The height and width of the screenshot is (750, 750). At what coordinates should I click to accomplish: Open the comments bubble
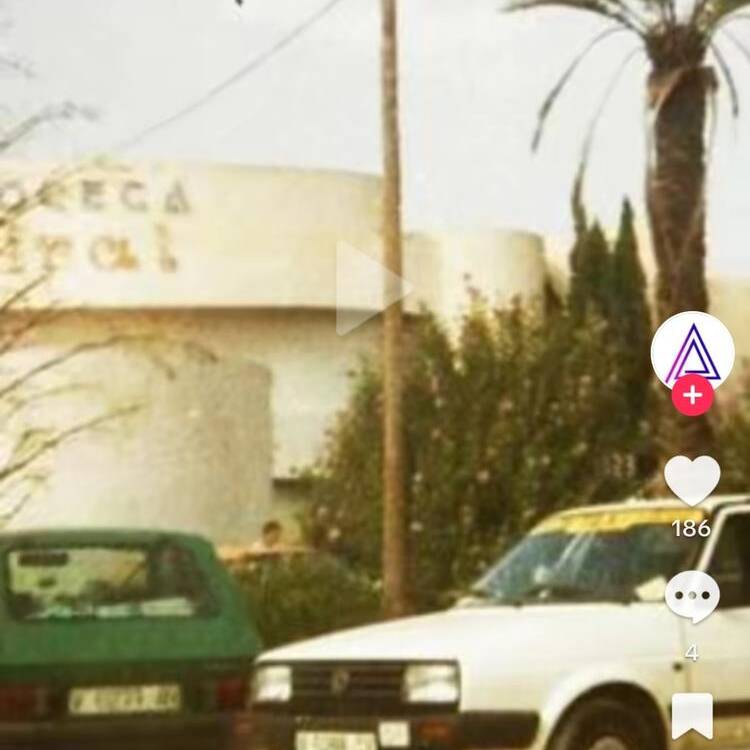pos(692,596)
